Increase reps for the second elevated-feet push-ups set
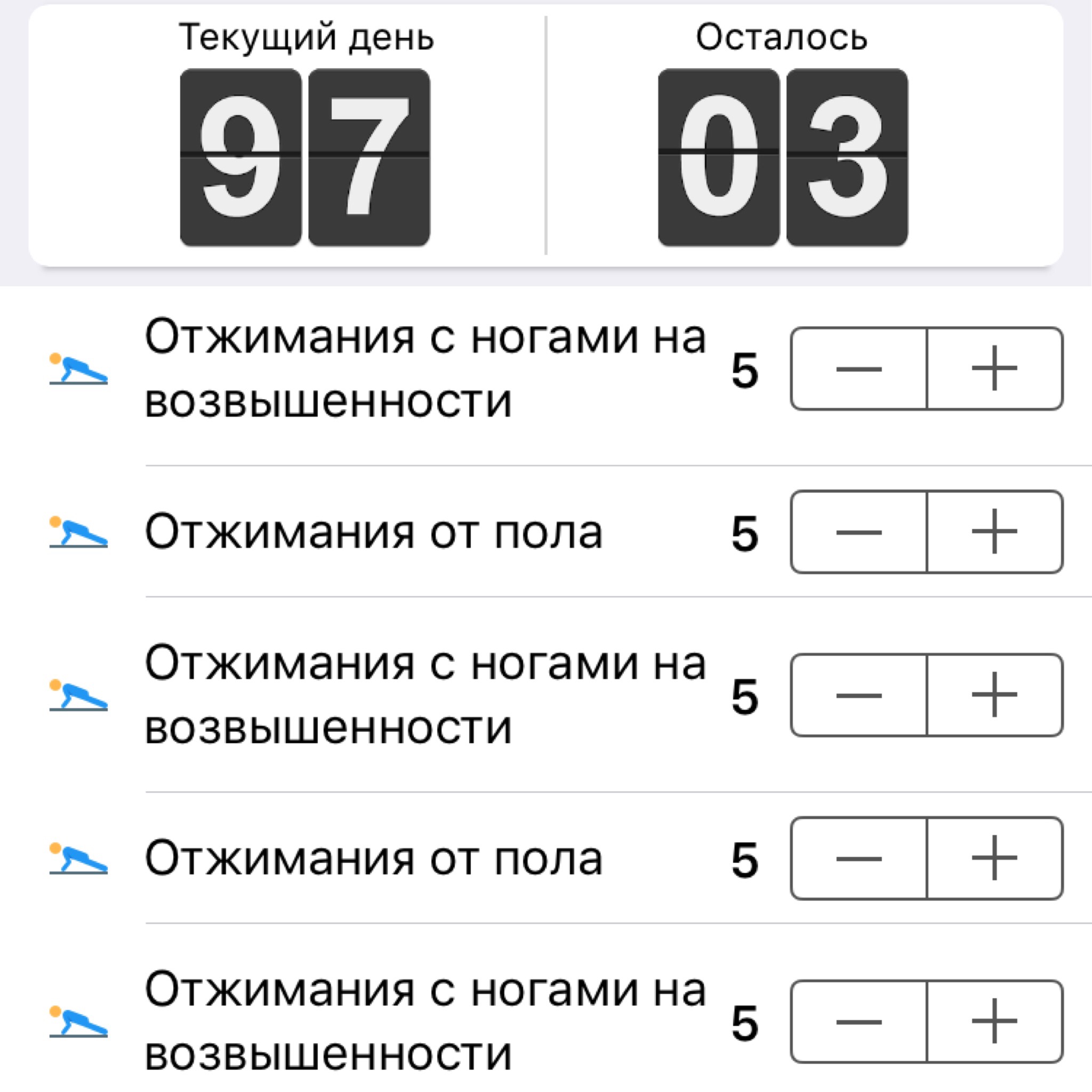 point(994,695)
